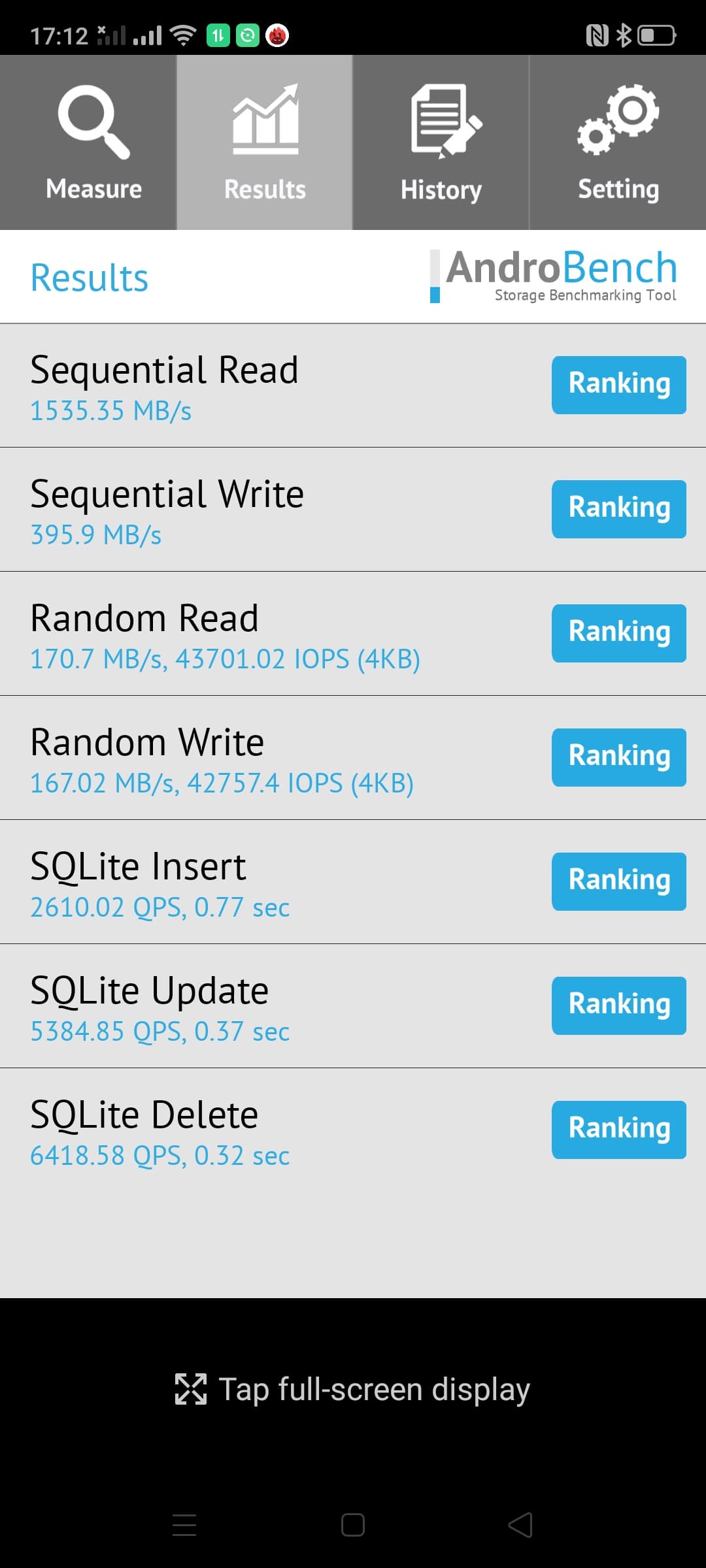Open Sequential Write ranking
The width and height of the screenshot is (706, 1568).
(618, 509)
